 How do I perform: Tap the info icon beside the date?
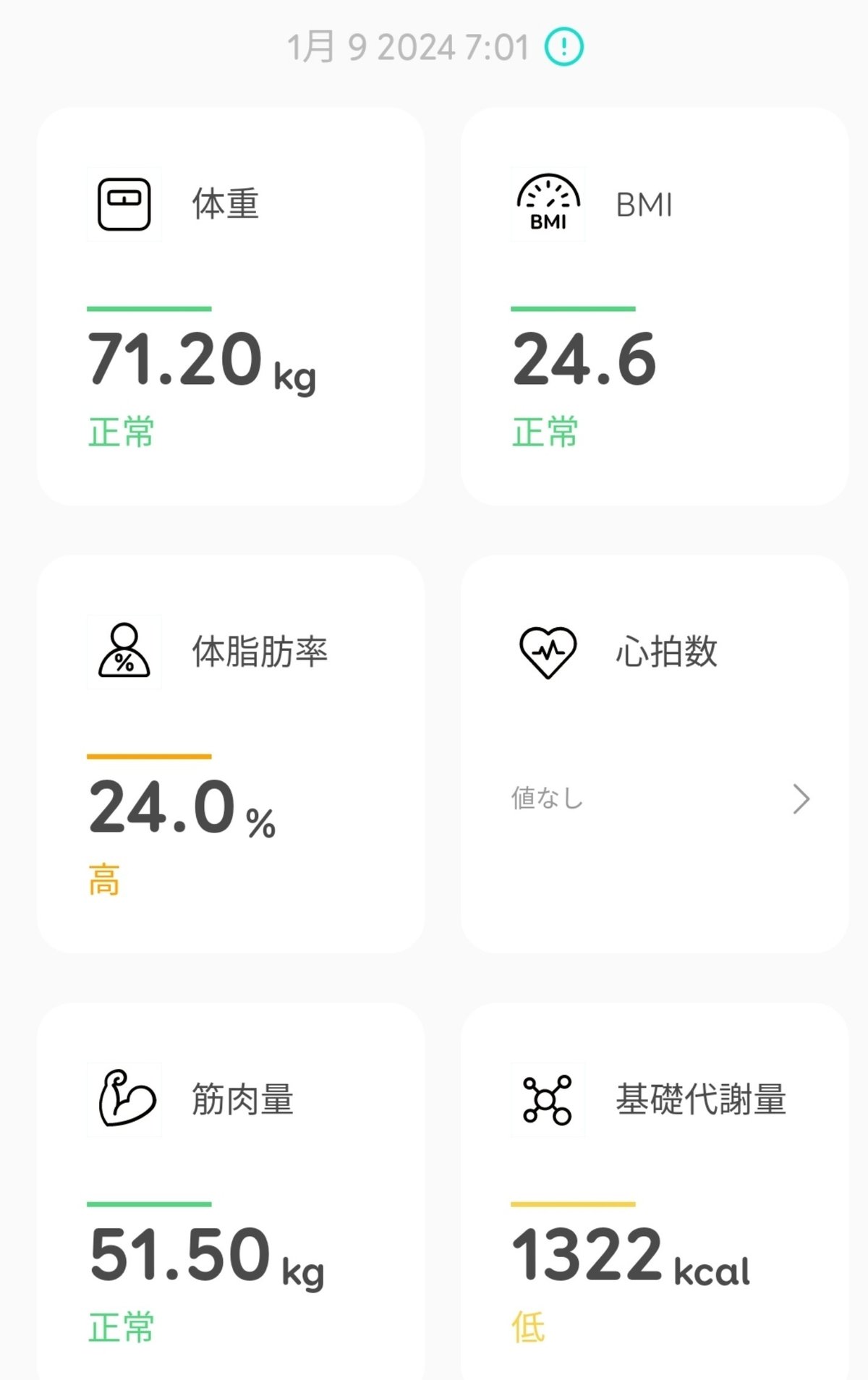(x=563, y=48)
